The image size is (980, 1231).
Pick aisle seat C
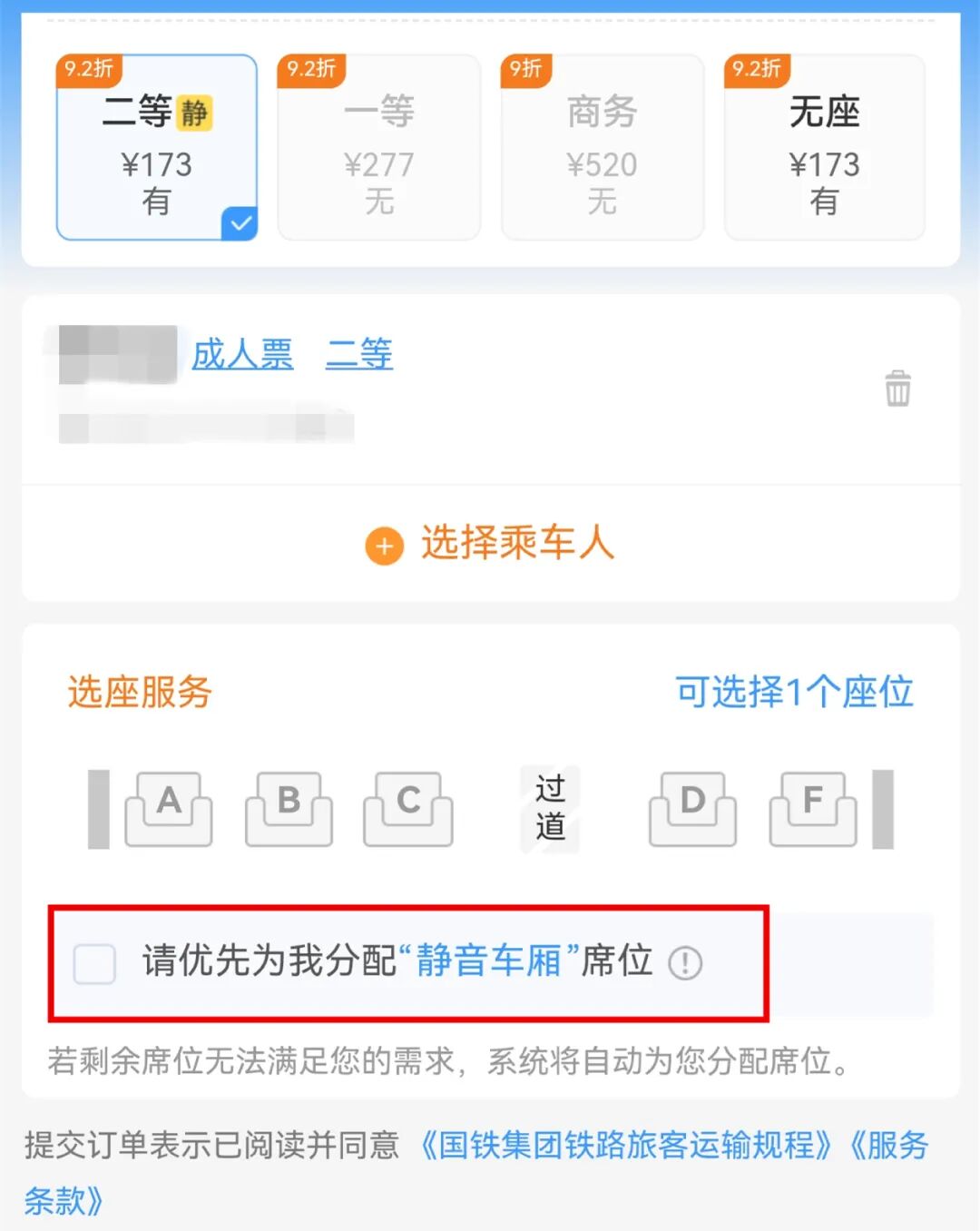click(408, 809)
